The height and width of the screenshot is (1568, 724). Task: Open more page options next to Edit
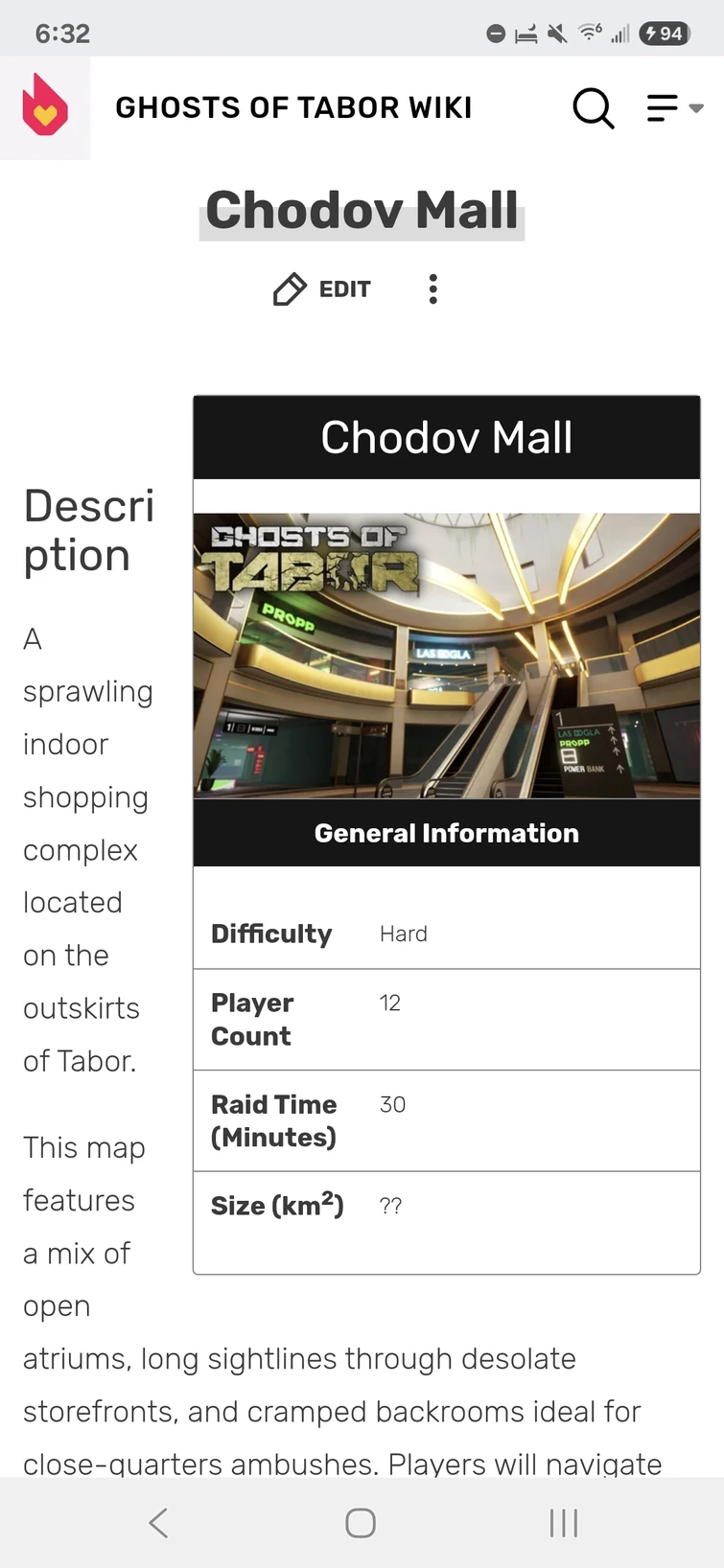433,288
